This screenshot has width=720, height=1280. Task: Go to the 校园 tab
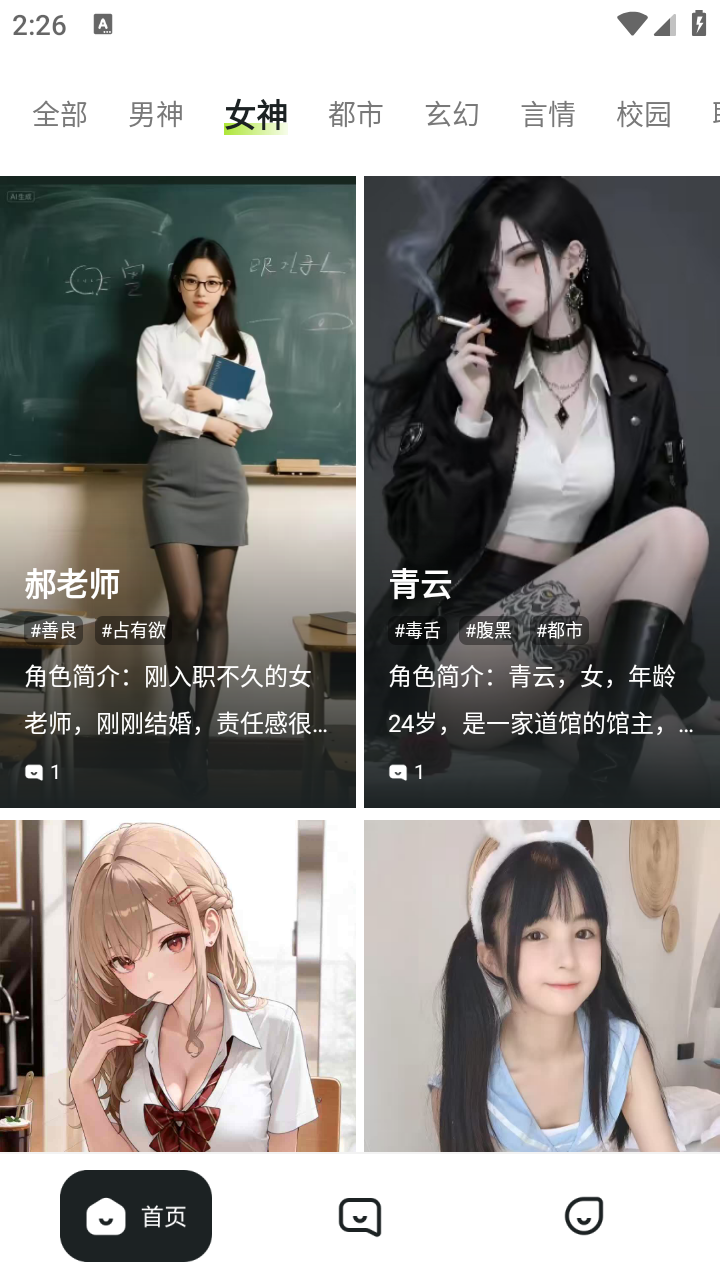[643, 115]
